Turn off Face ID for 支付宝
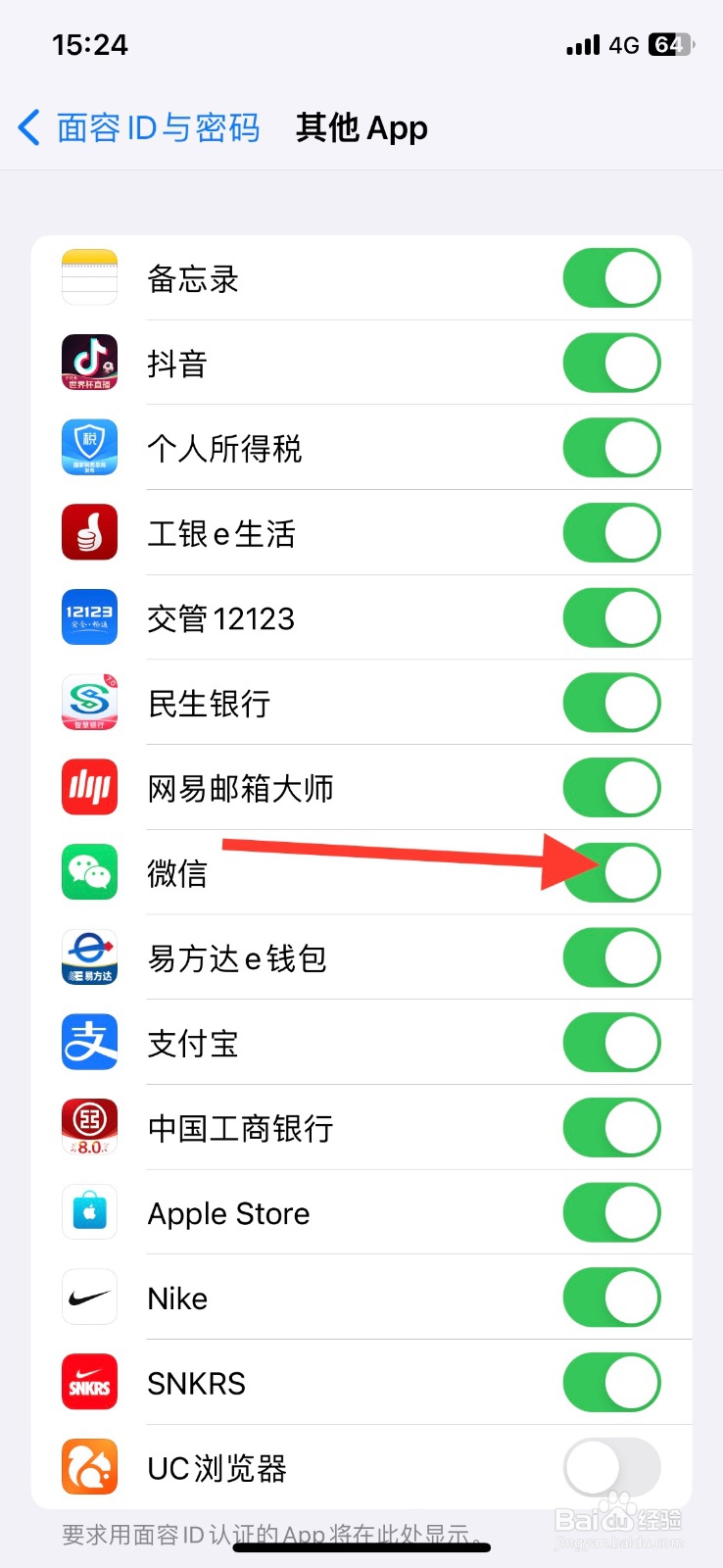723x1568 pixels. coord(611,1042)
